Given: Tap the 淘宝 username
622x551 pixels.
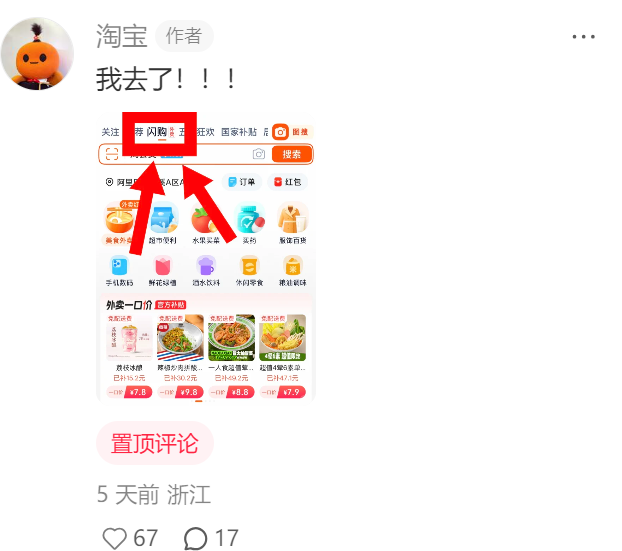Looking at the screenshot, I should point(121,37).
